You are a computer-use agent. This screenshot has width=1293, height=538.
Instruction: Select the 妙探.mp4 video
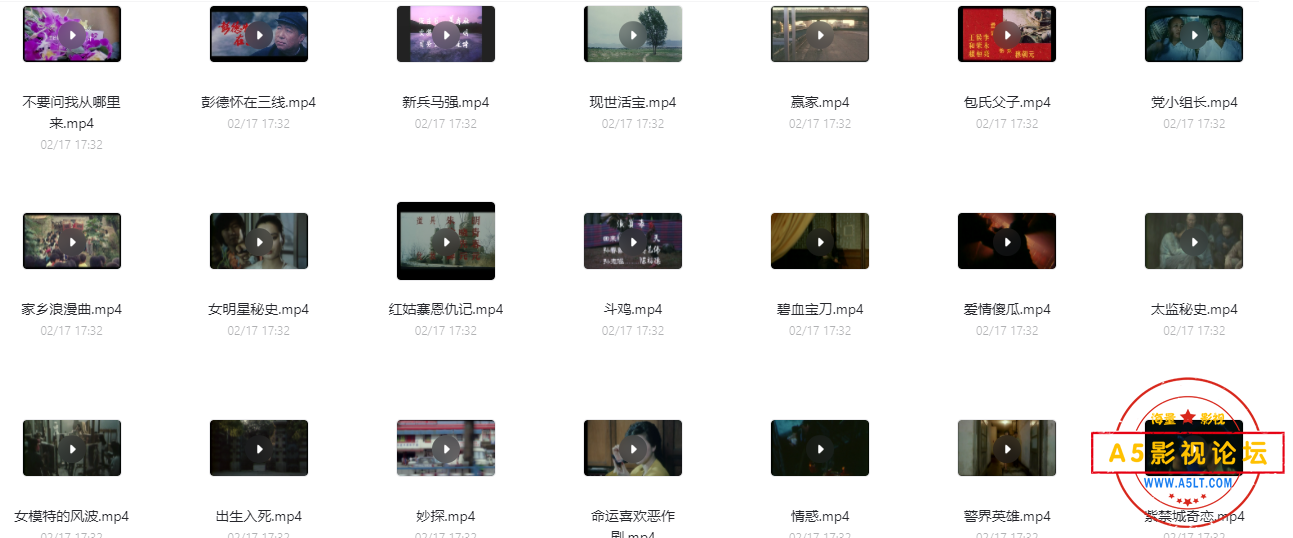(446, 448)
